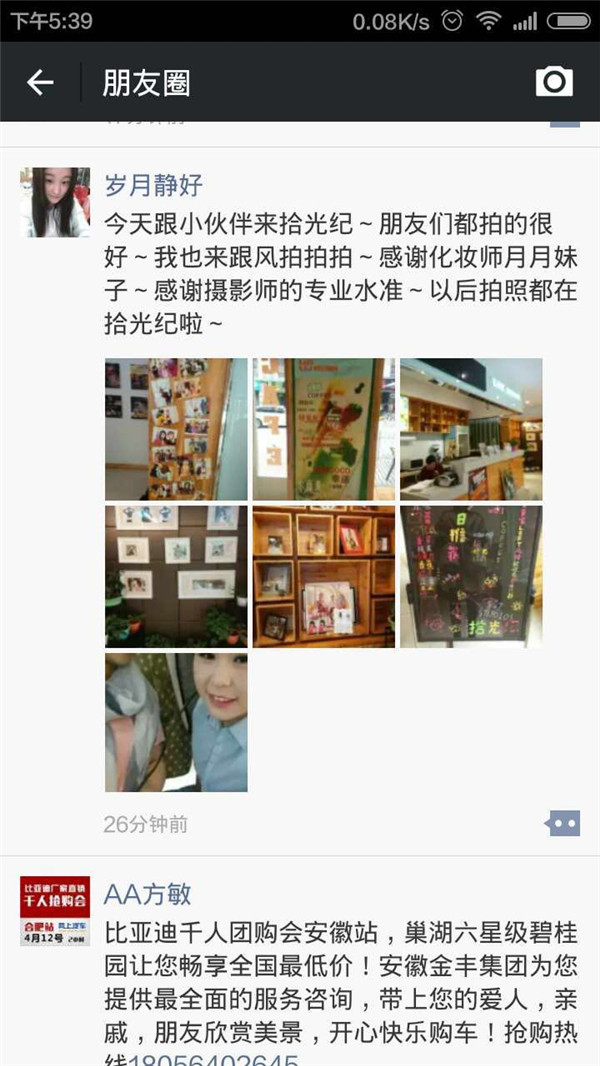
Task: View the neon blackboard sign photo
Action: (471, 576)
